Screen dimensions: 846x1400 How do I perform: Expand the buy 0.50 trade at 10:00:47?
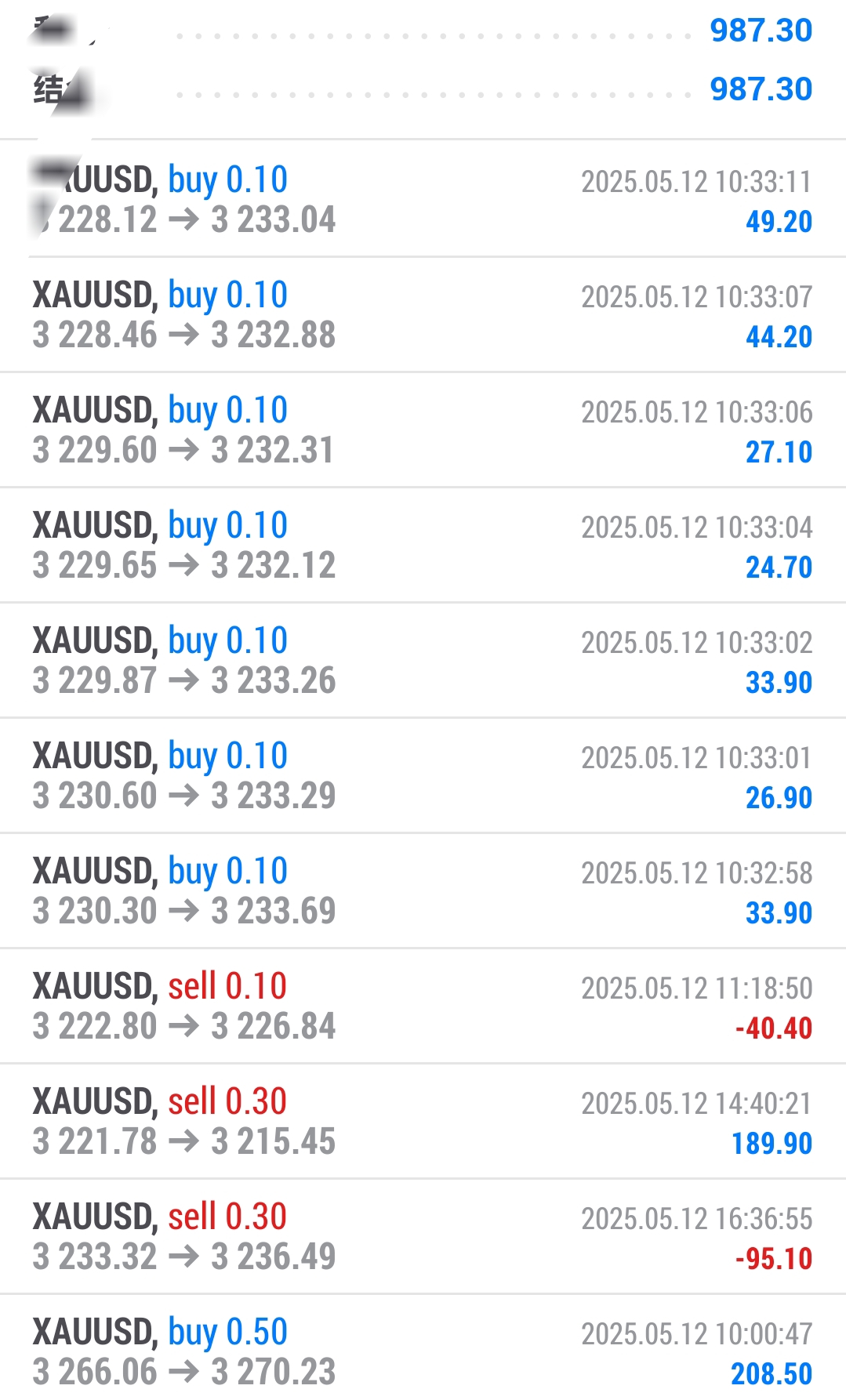(x=423, y=1347)
